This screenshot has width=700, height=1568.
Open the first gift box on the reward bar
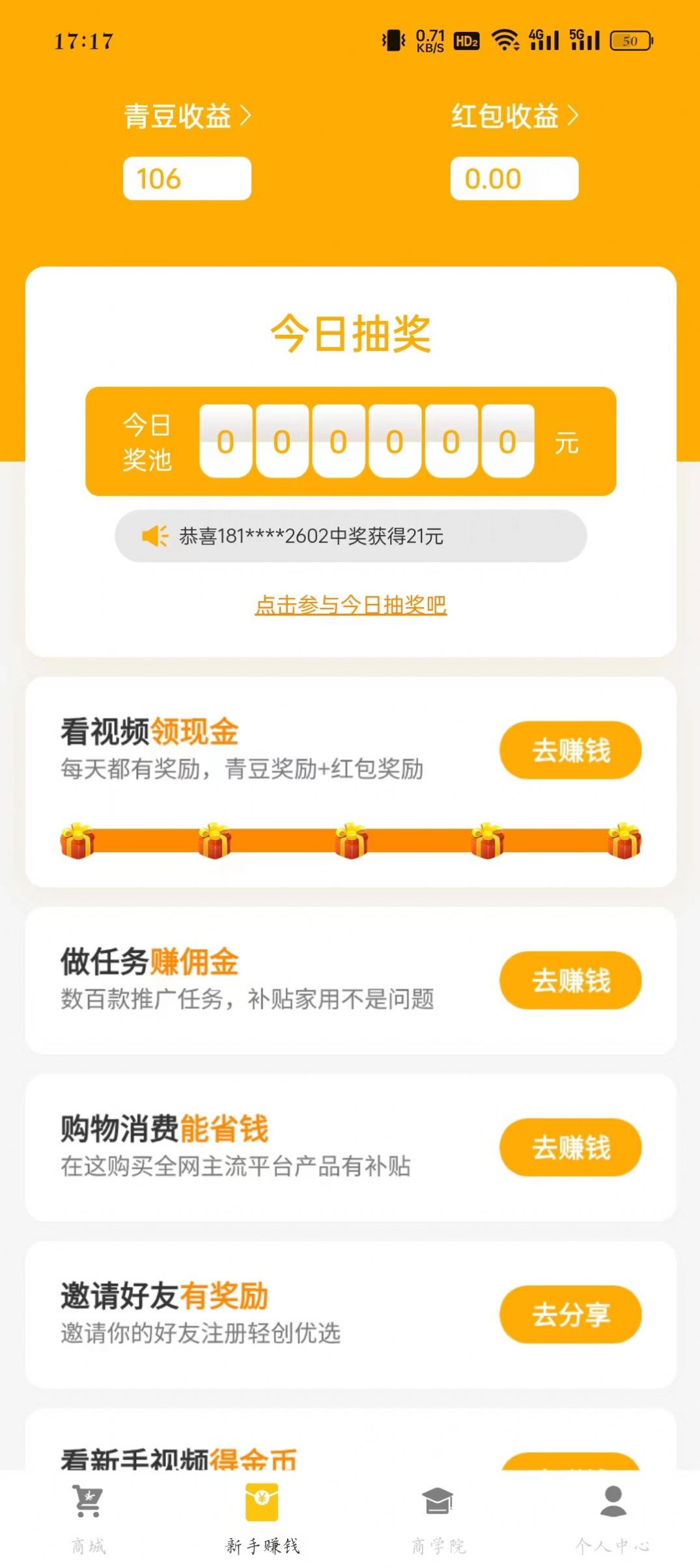coord(77,842)
